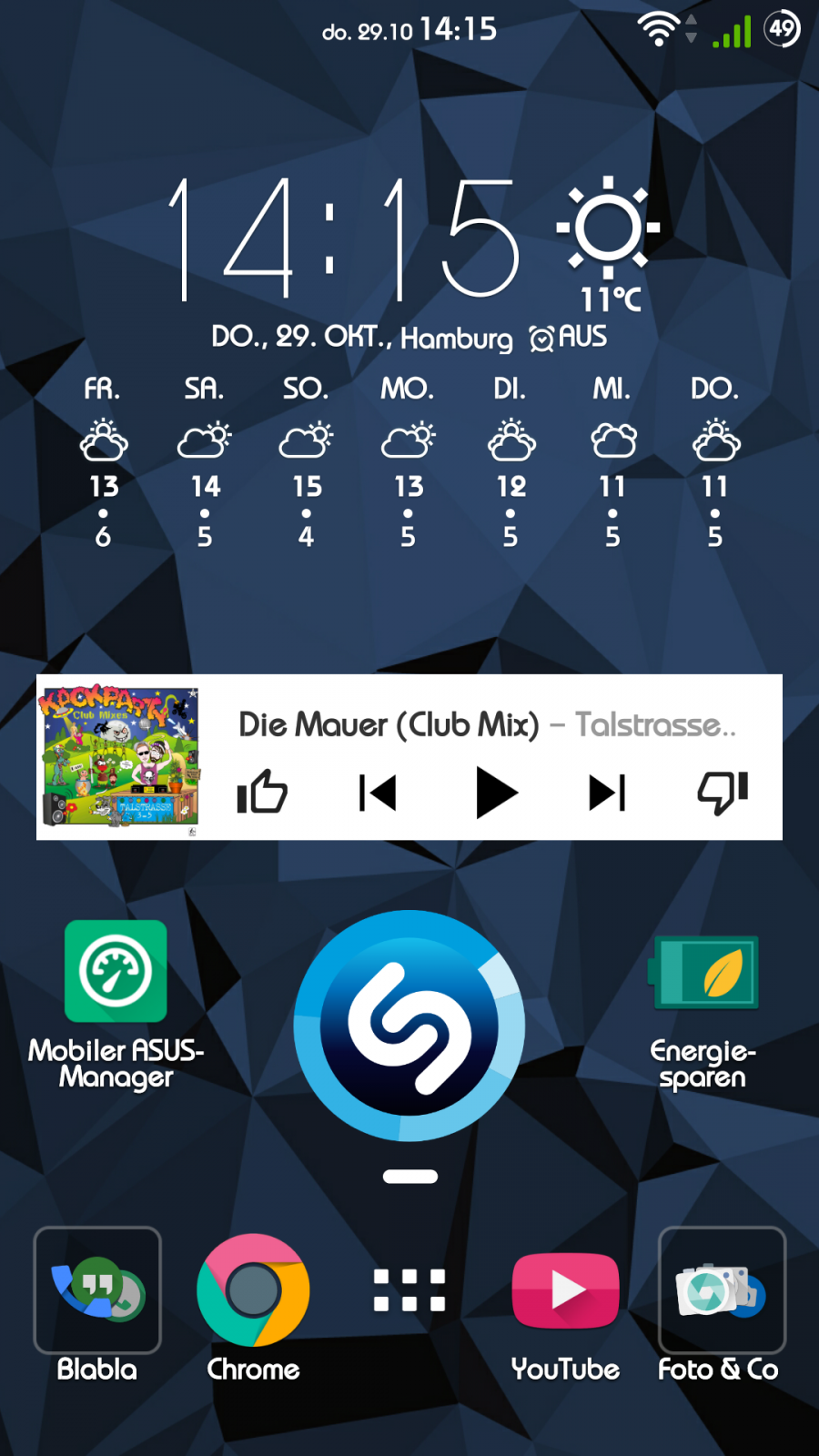This screenshot has height=1456, width=819.
Task: Open the Energiesparen app
Action: point(704,973)
